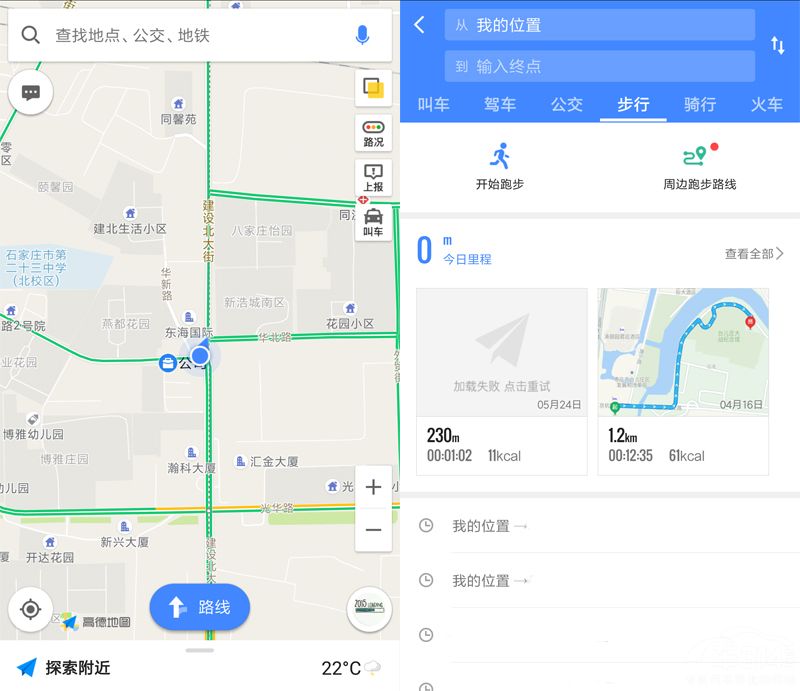This screenshot has width=800, height=691.
Task: Open the map layers selector
Action: (373, 88)
